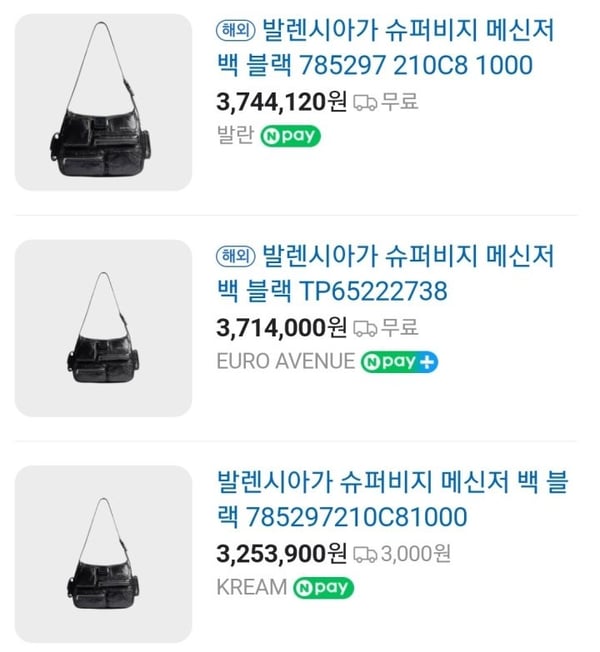Open the bag image from the KREAM listing
Image resolution: width=600 pixels, height=652 pixels.
pos(103,554)
